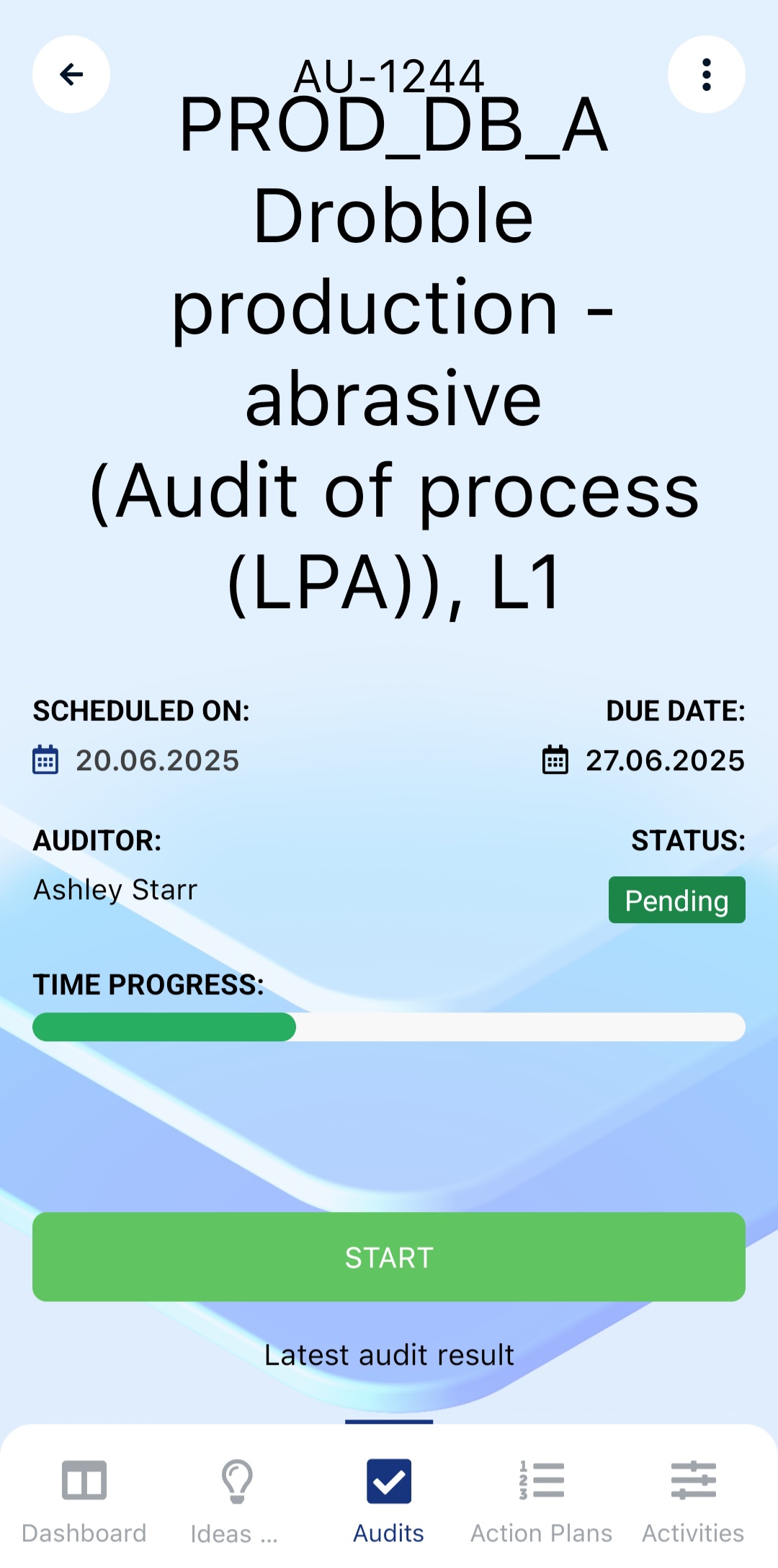The height and width of the screenshot is (1568, 778).
Task: Select the Audits tab
Action: pyautogui.click(x=389, y=1500)
